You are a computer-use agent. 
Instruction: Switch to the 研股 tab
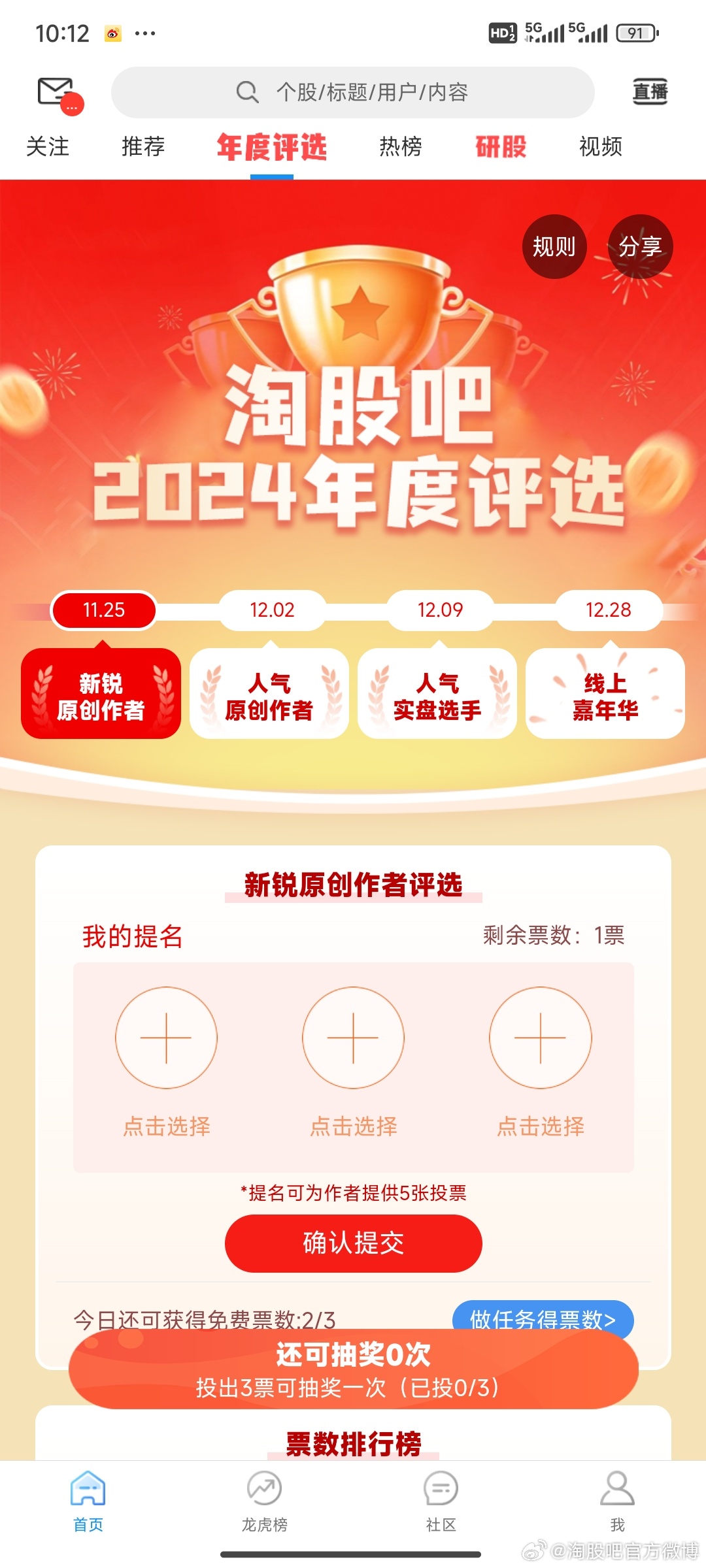coord(501,146)
